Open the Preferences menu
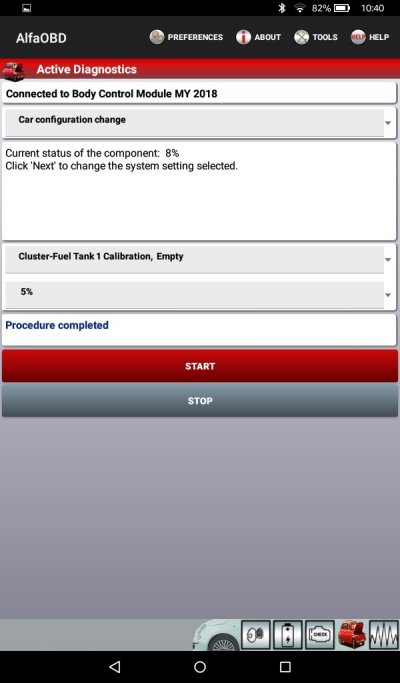The height and width of the screenshot is (683, 400). tap(186, 37)
